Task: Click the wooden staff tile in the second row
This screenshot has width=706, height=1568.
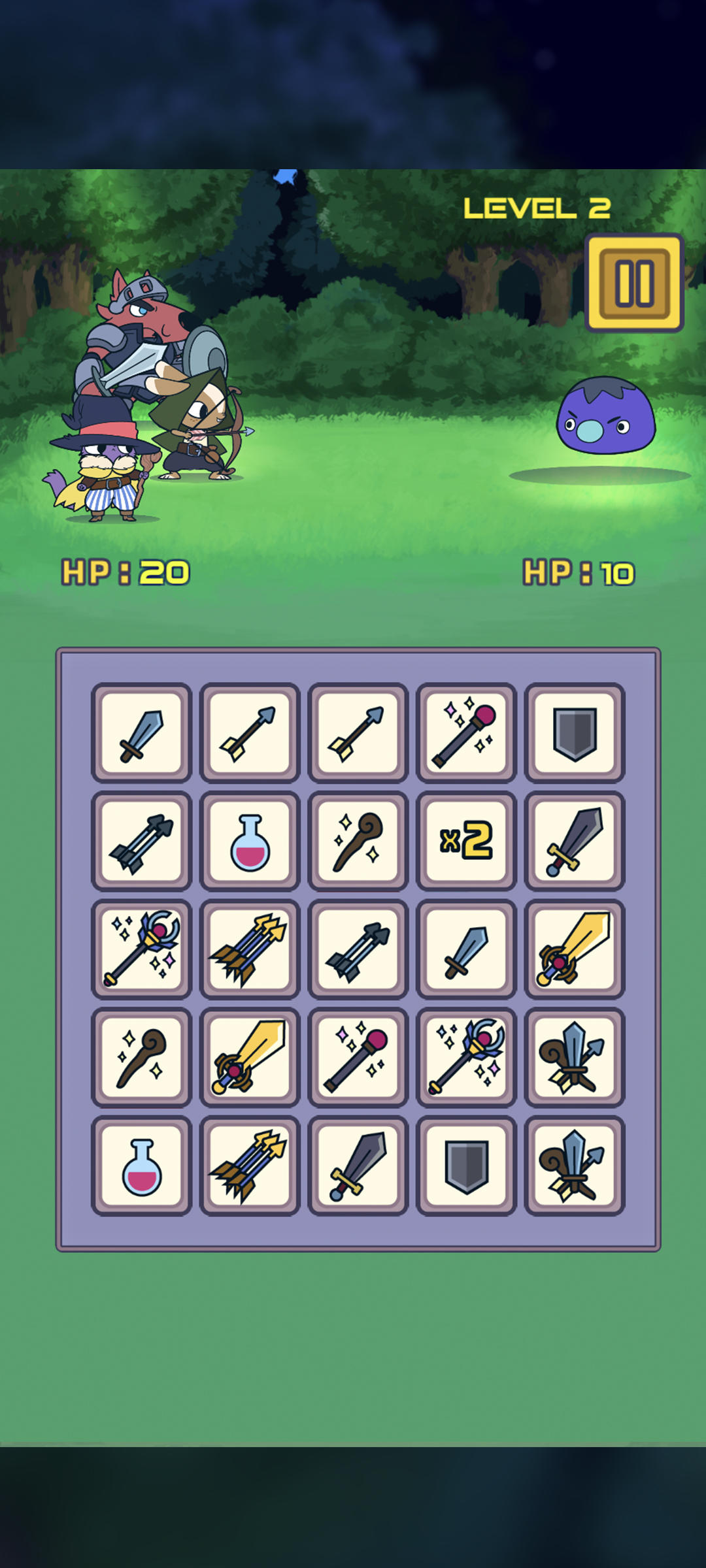Action: tap(358, 841)
